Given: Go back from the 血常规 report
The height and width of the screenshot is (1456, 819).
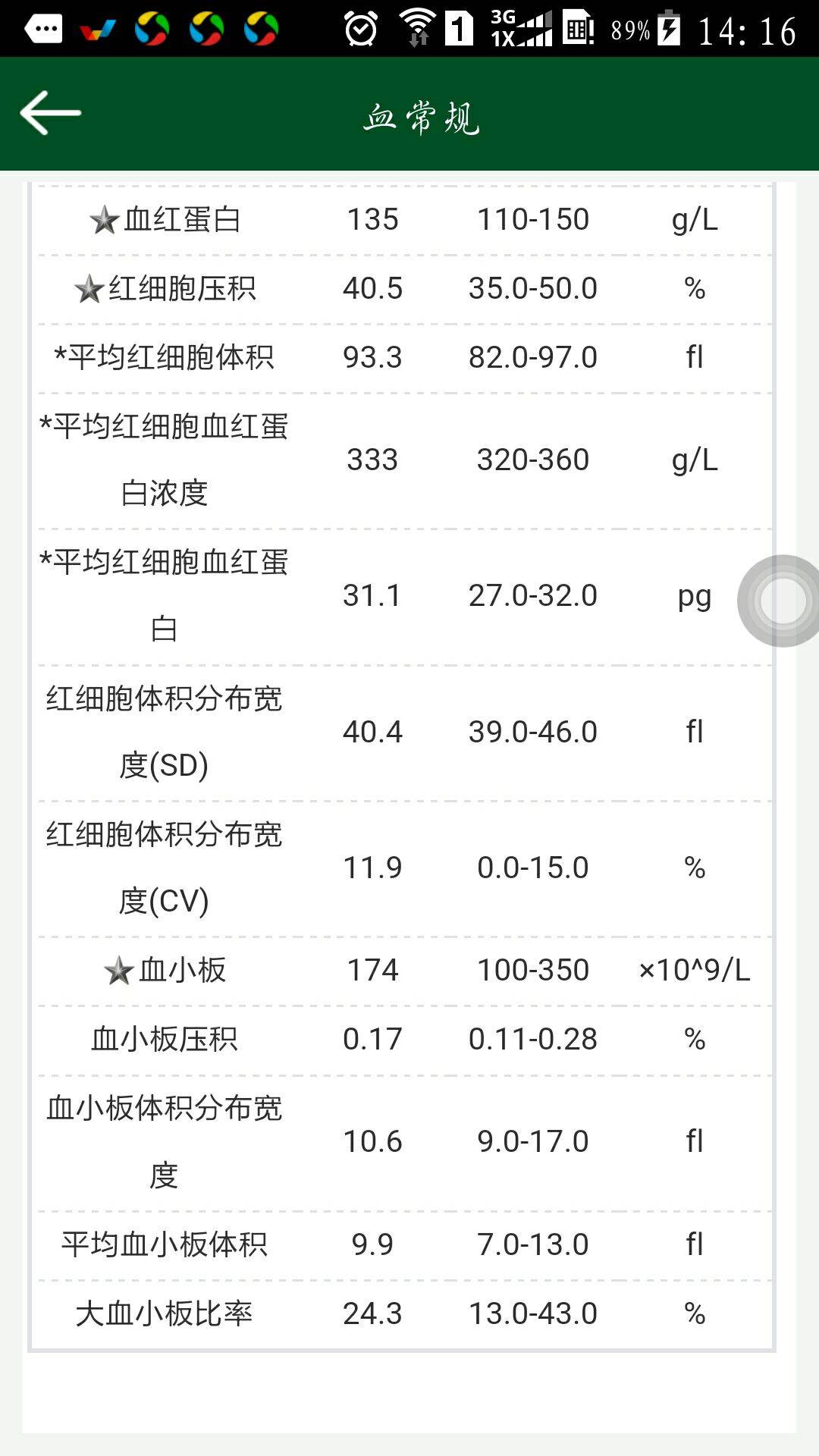Looking at the screenshot, I should [51, 113].
